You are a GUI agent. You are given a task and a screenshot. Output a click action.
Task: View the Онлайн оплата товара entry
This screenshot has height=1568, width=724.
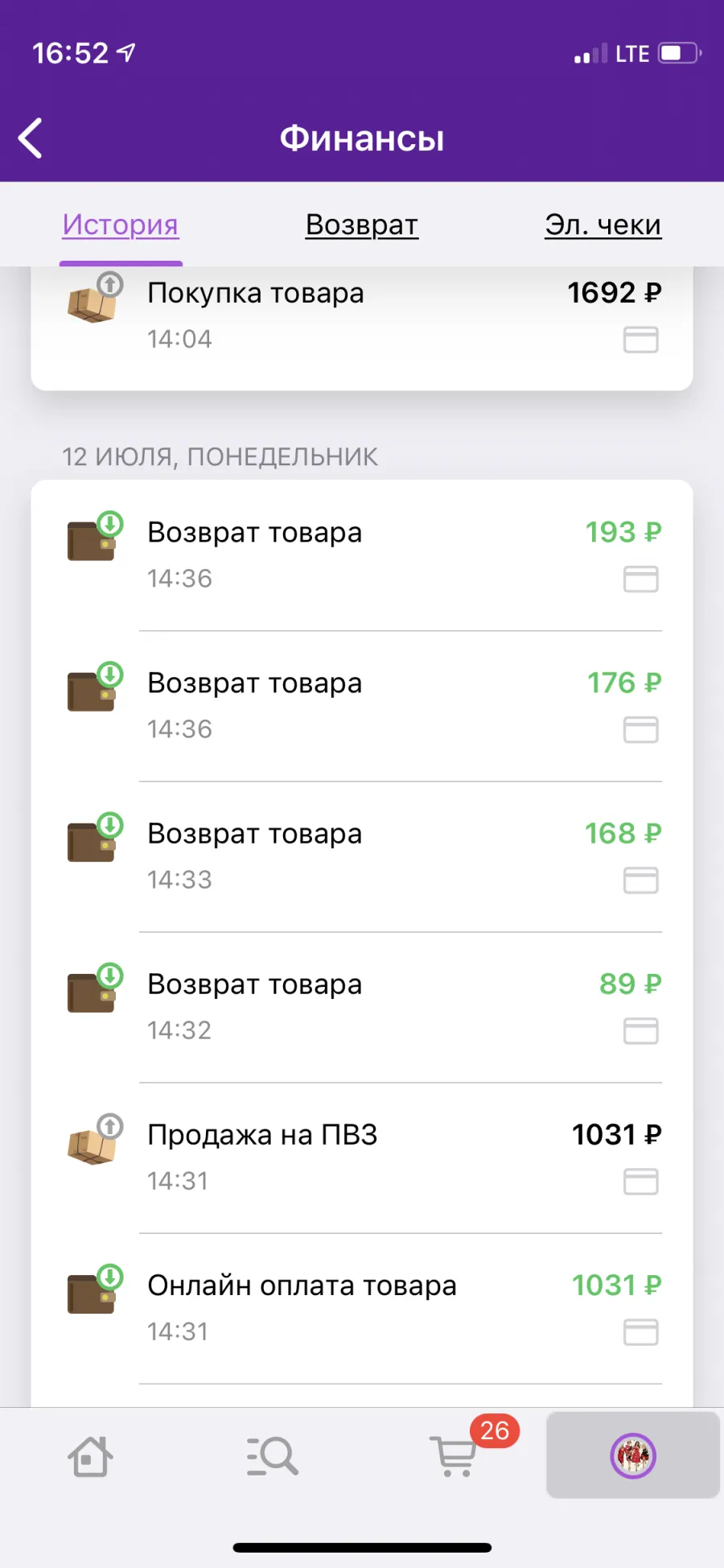(x=362, y=1308)
